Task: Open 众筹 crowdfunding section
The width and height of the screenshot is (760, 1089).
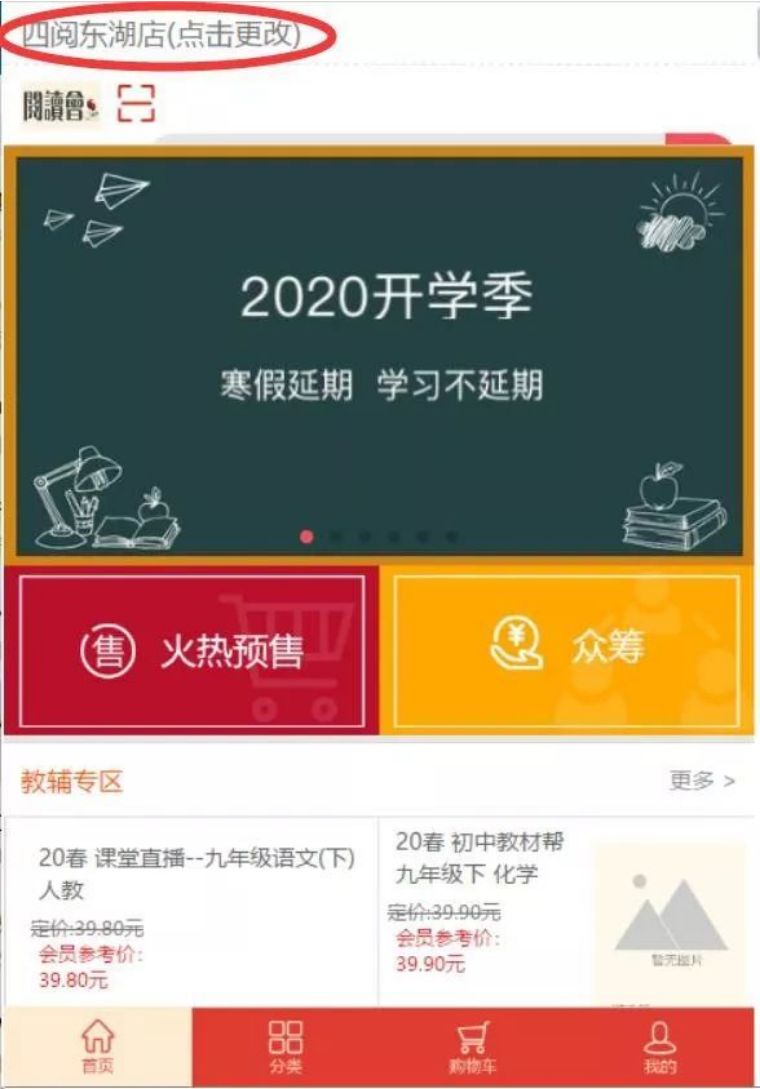Action: click(x=567, y=651)
